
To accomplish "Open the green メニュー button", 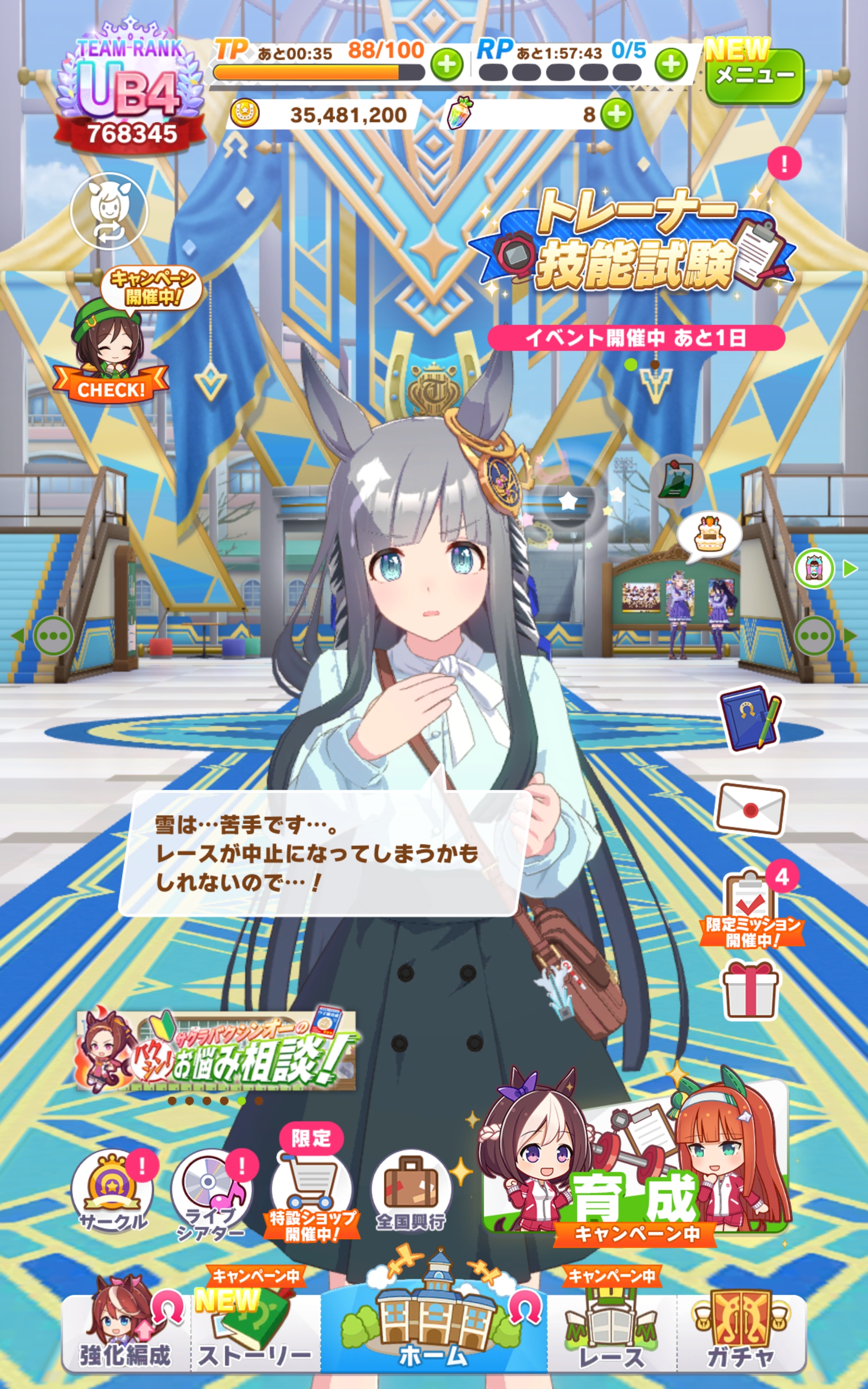I will tap(754, 76).
